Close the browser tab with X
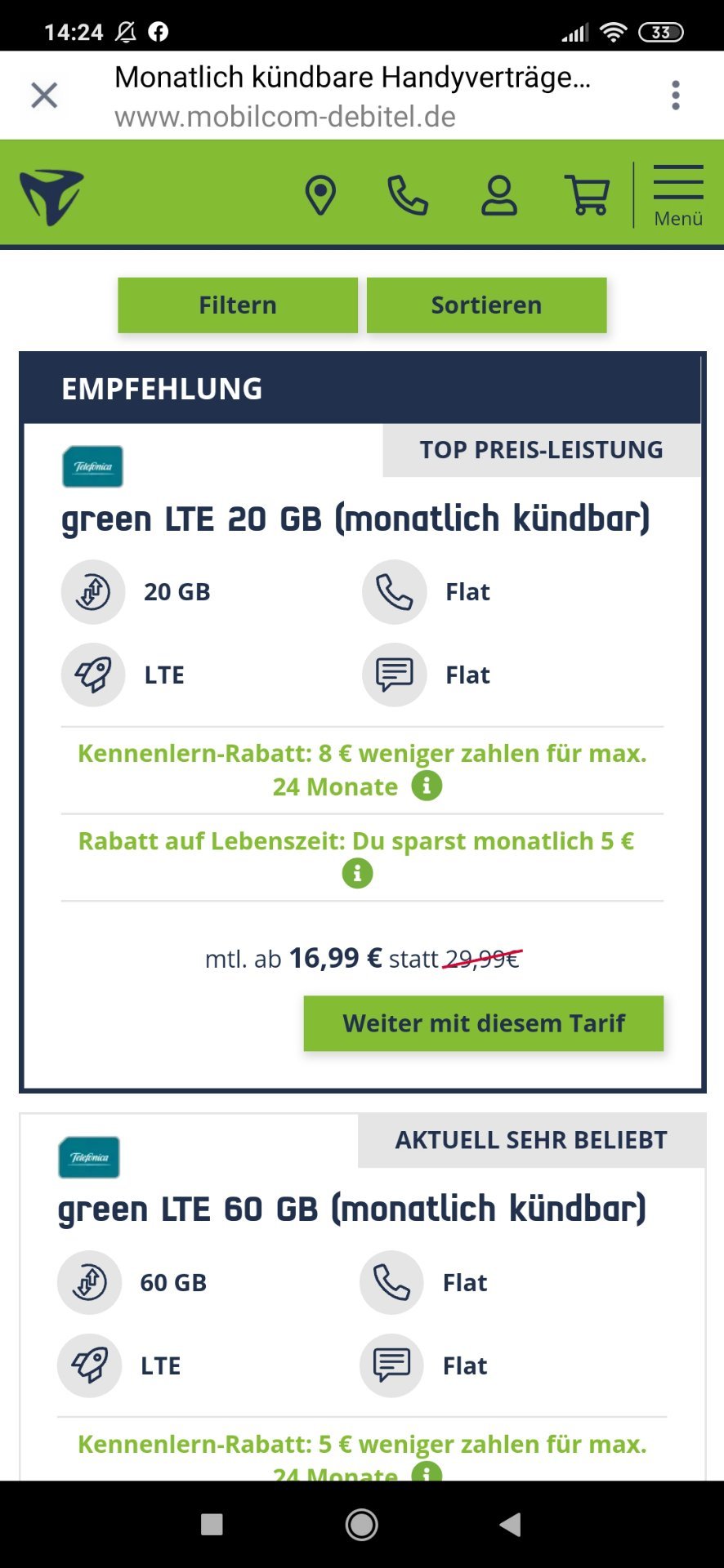The width and height of the screenshot is (724, 1568). [44, 95]
